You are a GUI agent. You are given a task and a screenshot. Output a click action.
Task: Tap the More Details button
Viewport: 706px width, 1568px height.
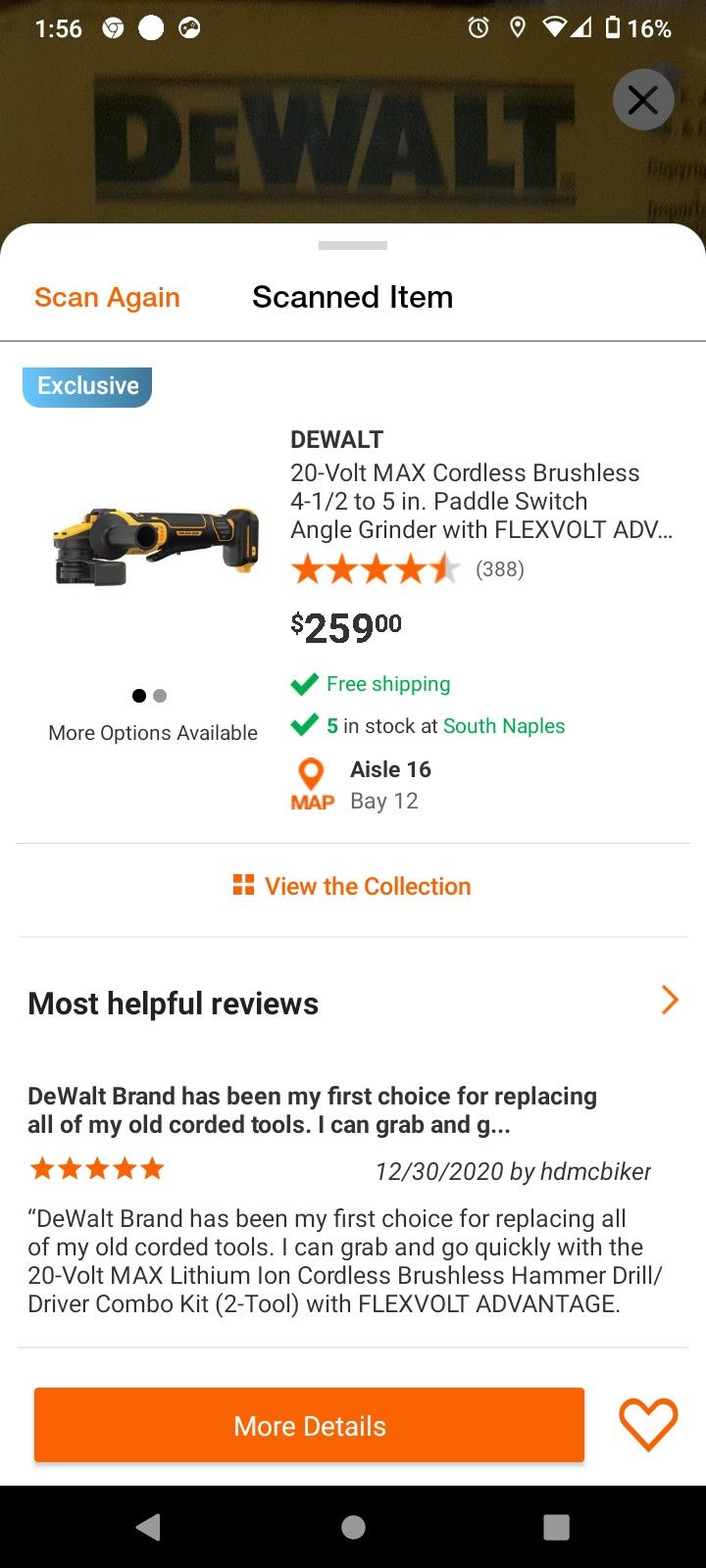tap(309, 1426)
